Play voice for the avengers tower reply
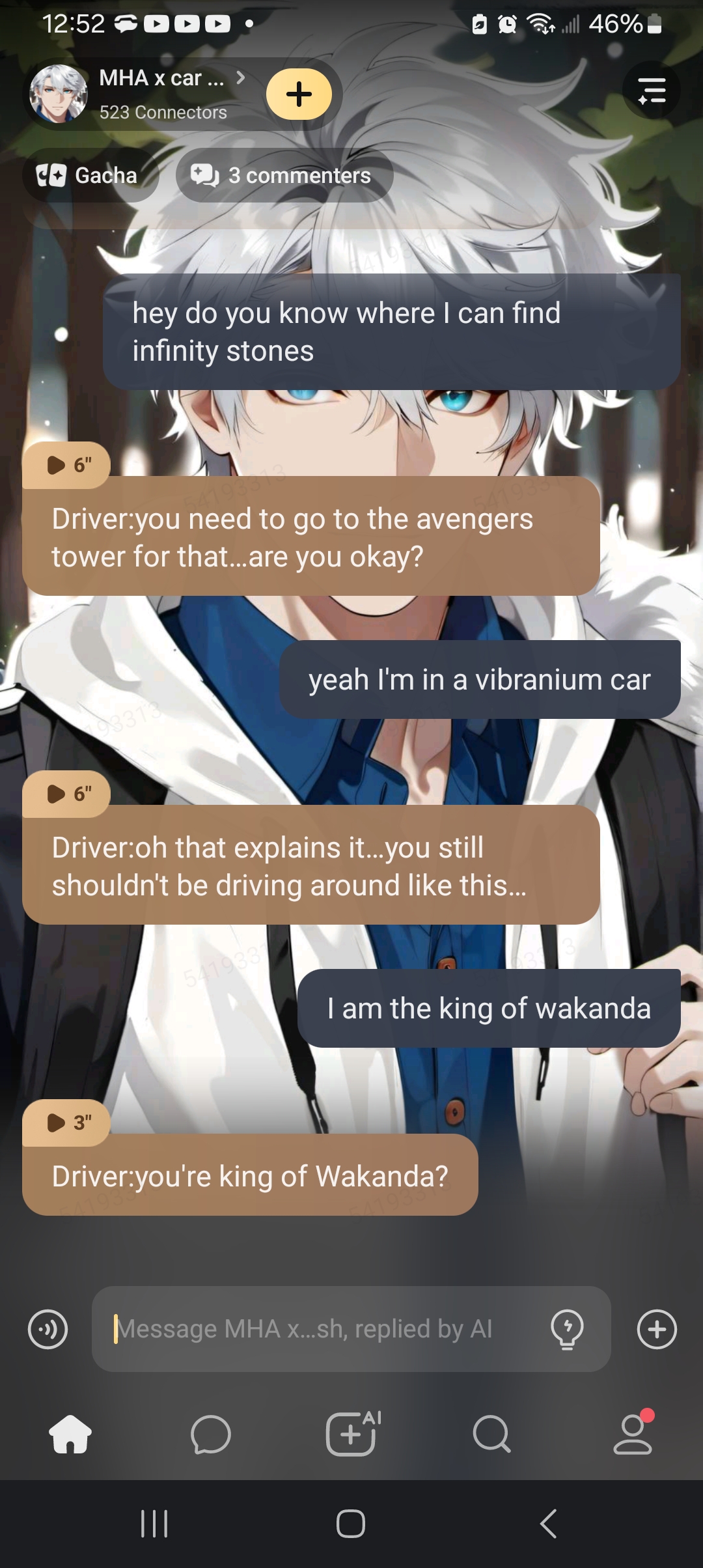This screenshot has width=703, height=1568. 66,465
